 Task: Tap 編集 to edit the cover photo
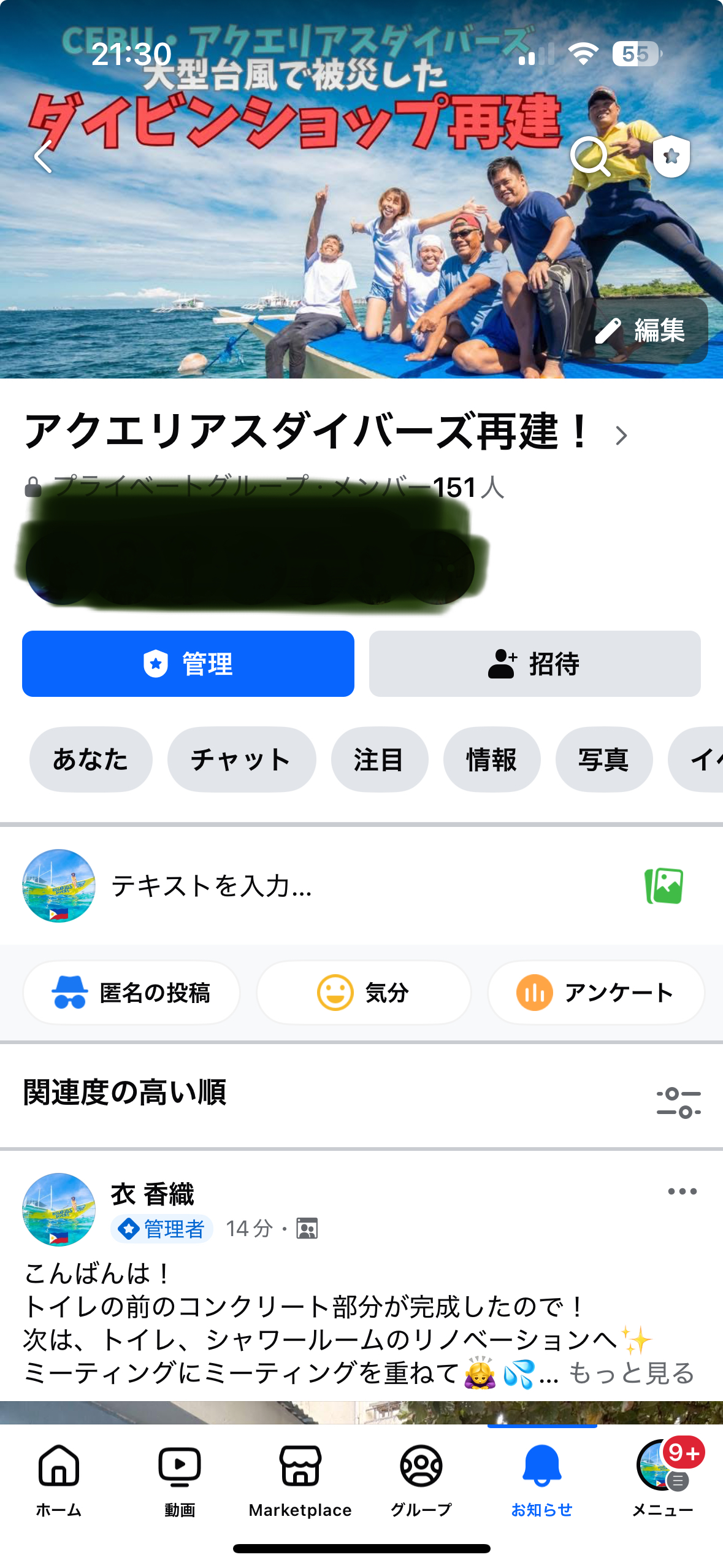click(641, 331)
